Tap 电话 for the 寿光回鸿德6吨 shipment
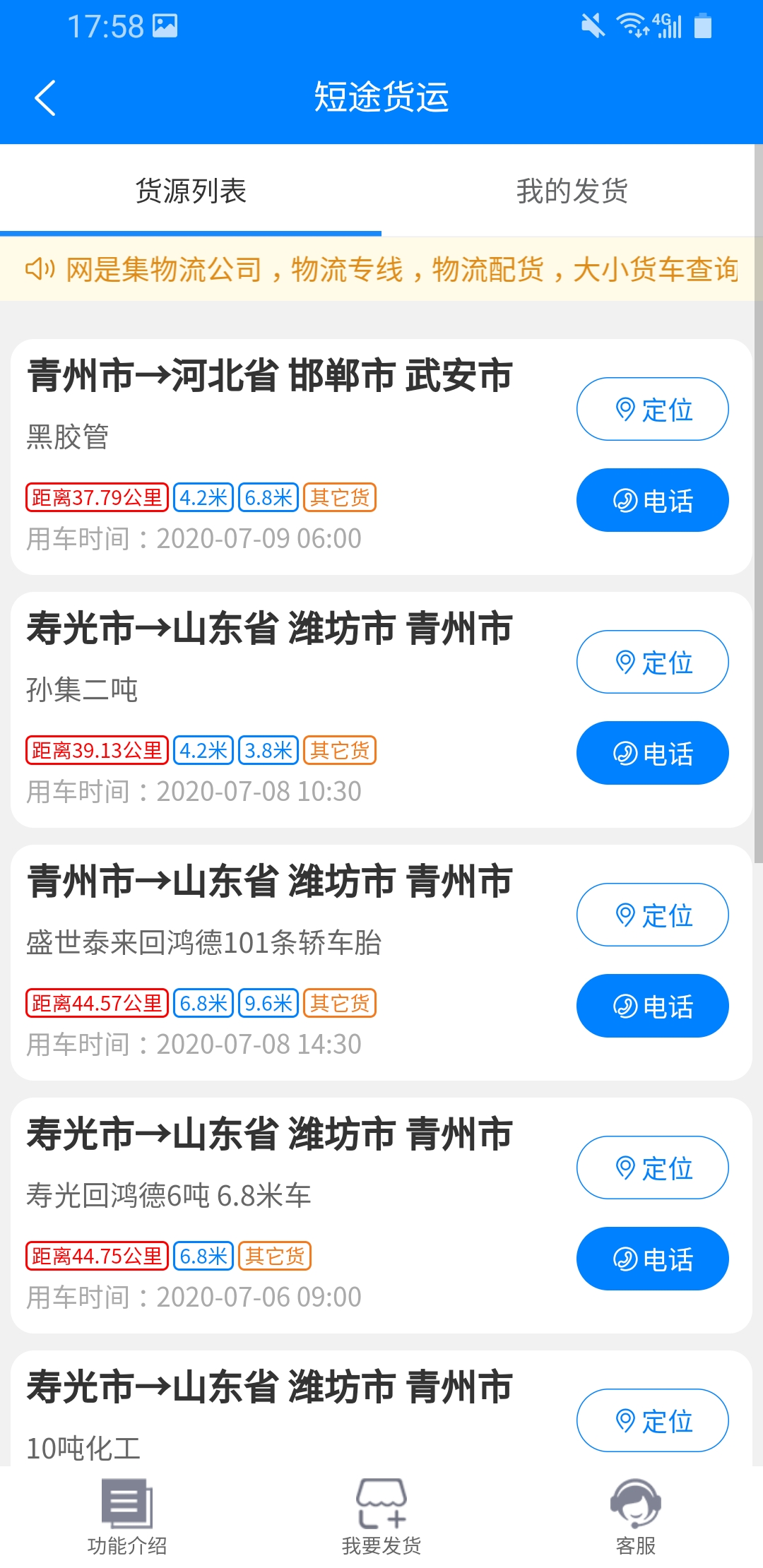The image size is (763, 1568). [651, 1258]
